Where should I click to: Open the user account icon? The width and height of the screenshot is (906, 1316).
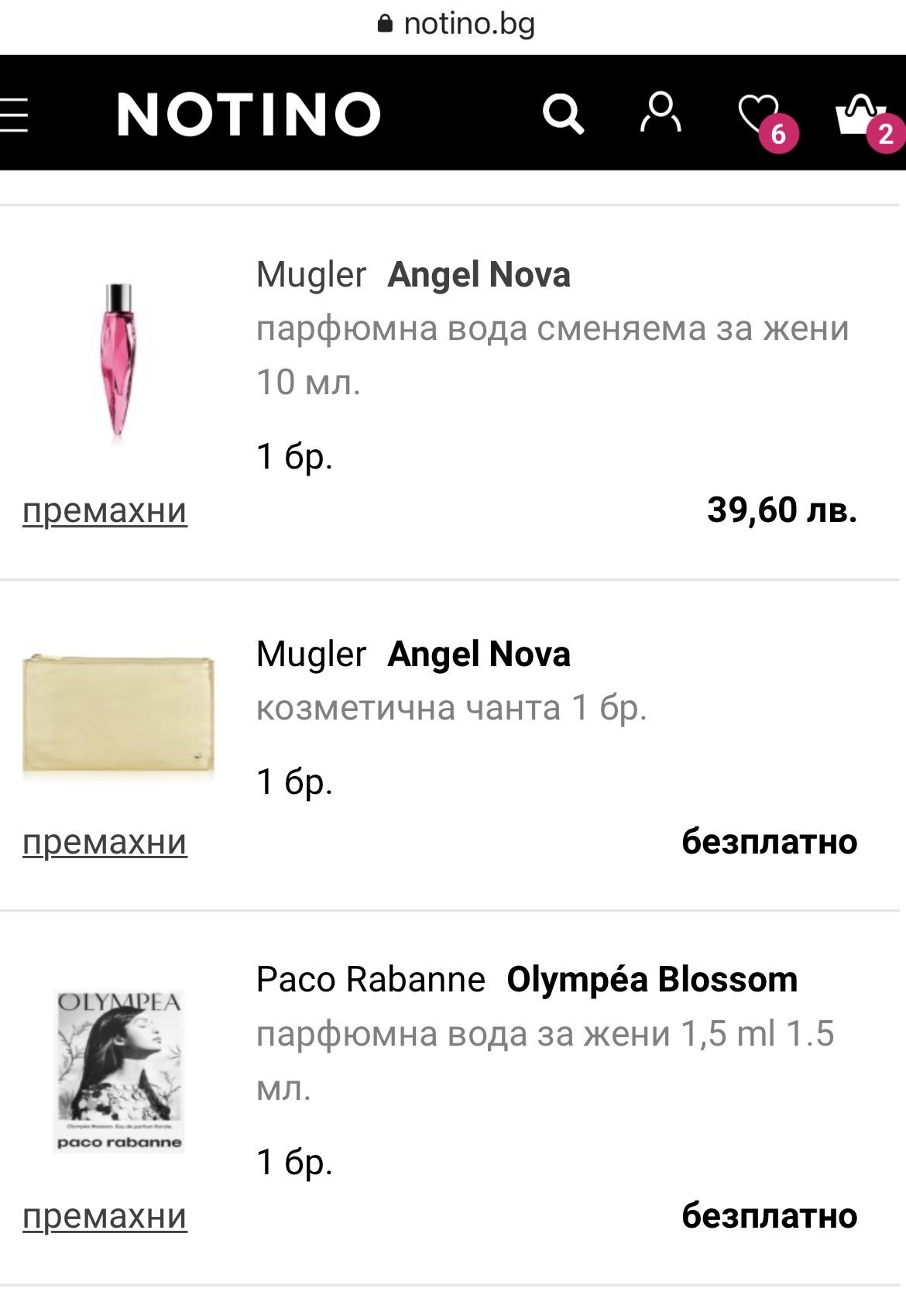click(660, 114)
